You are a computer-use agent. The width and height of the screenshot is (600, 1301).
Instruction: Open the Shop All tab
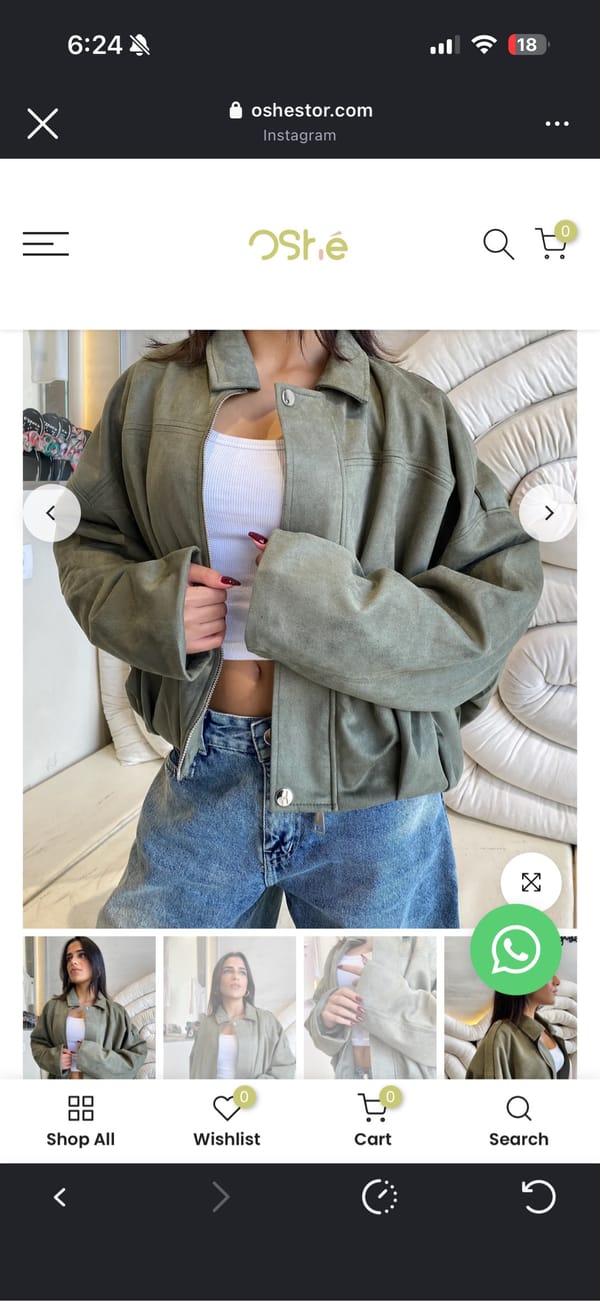80,1121
